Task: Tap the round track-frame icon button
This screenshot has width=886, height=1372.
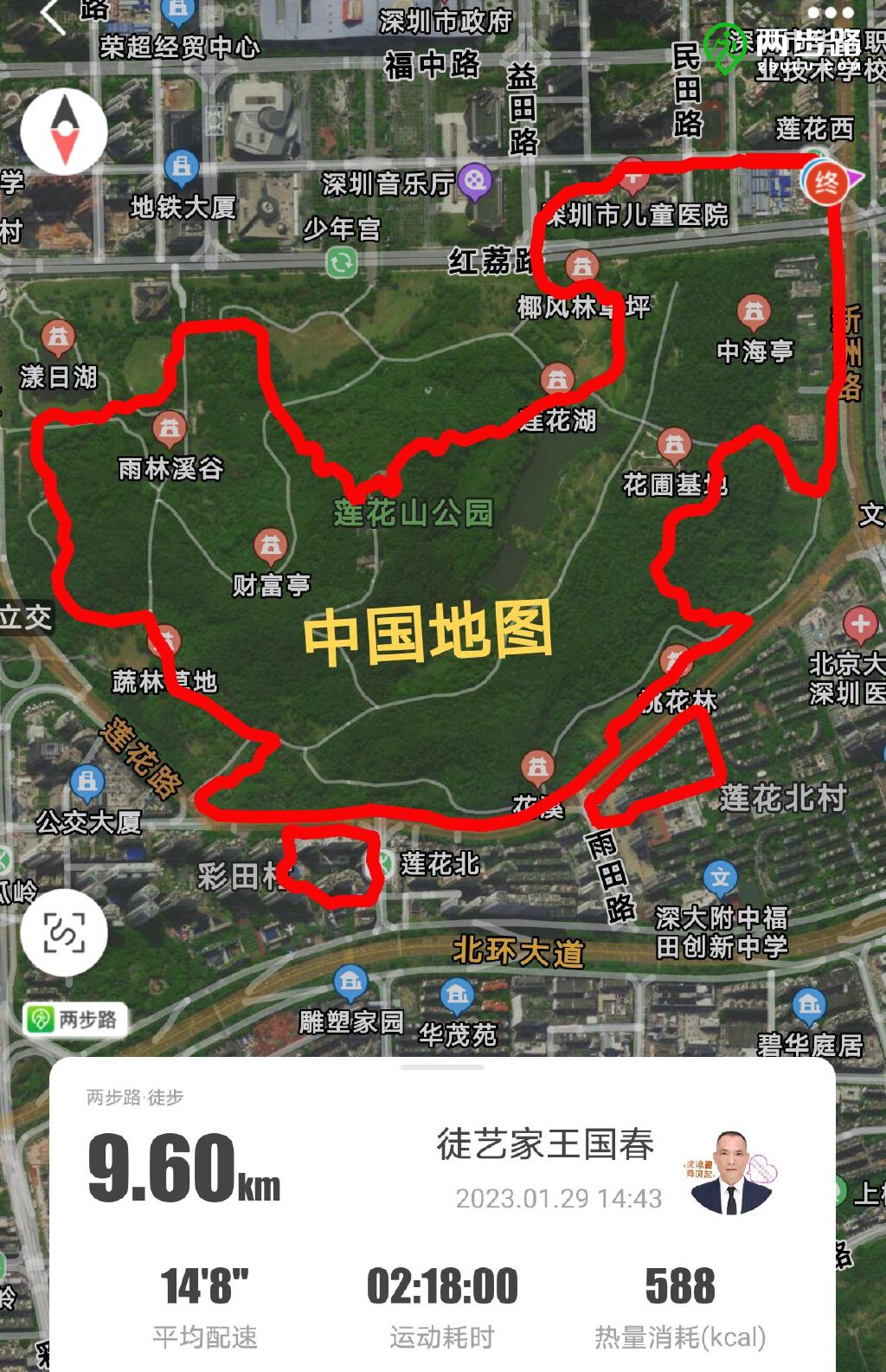Action: (64, 932)
